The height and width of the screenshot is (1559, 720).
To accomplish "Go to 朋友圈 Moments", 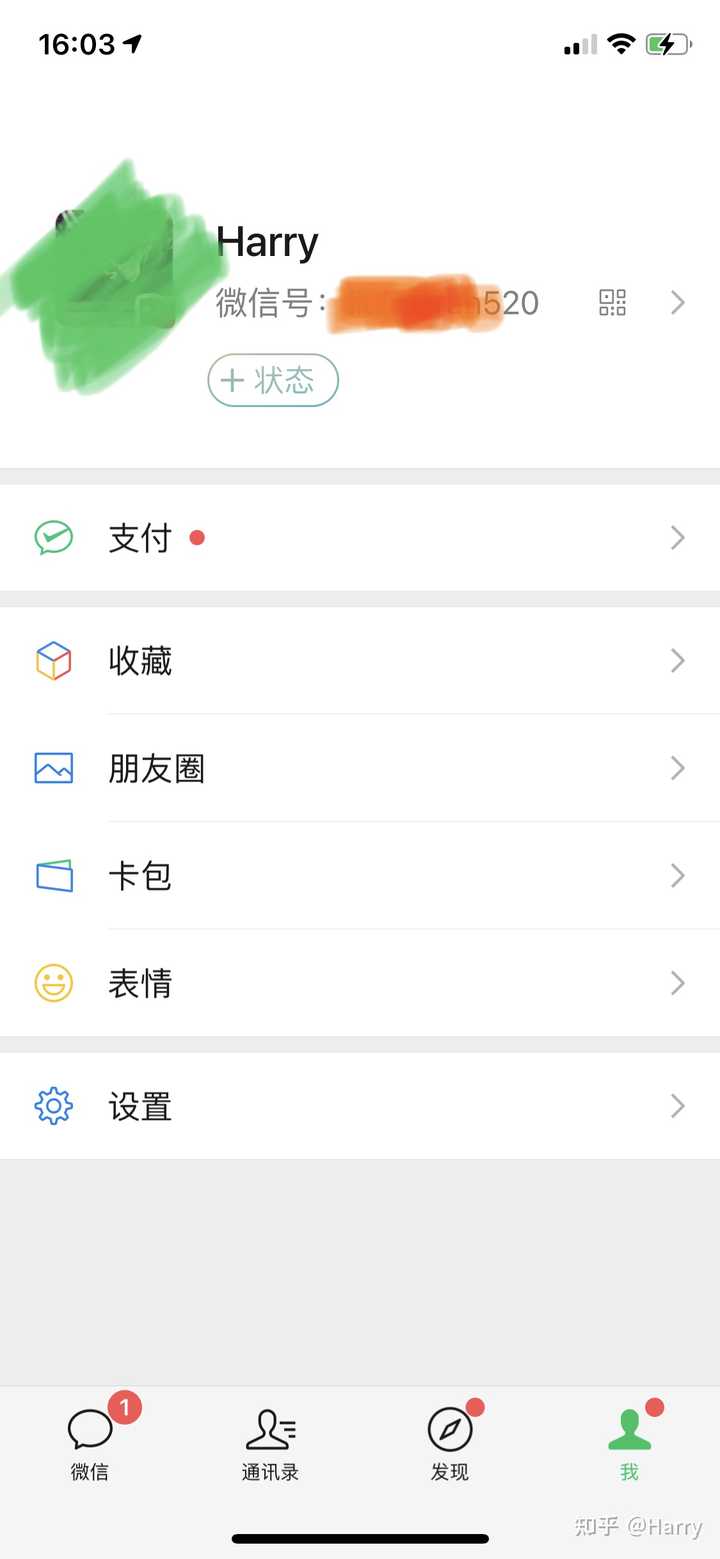I will 360,768.
